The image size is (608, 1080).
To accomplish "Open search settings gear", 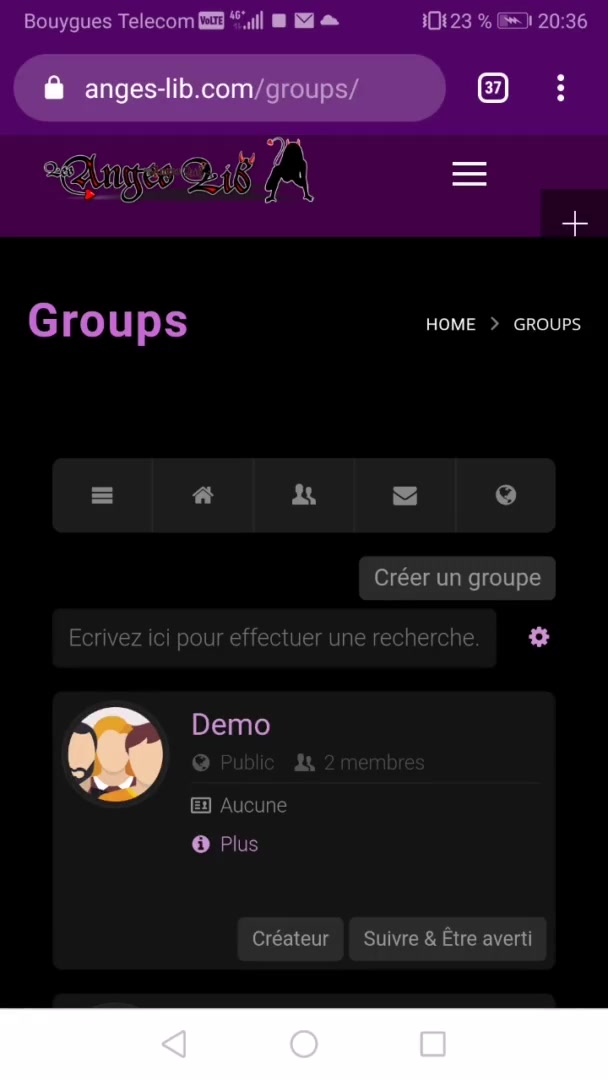I will (539, 637).
